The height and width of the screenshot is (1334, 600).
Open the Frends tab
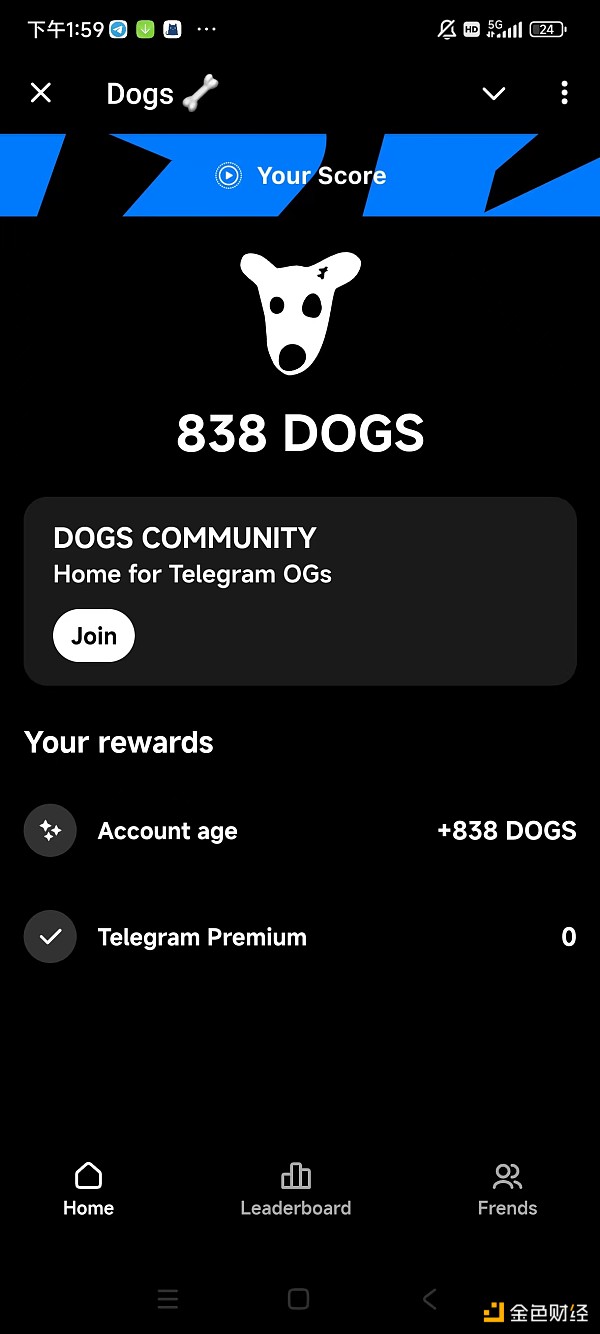point(507,1189)
